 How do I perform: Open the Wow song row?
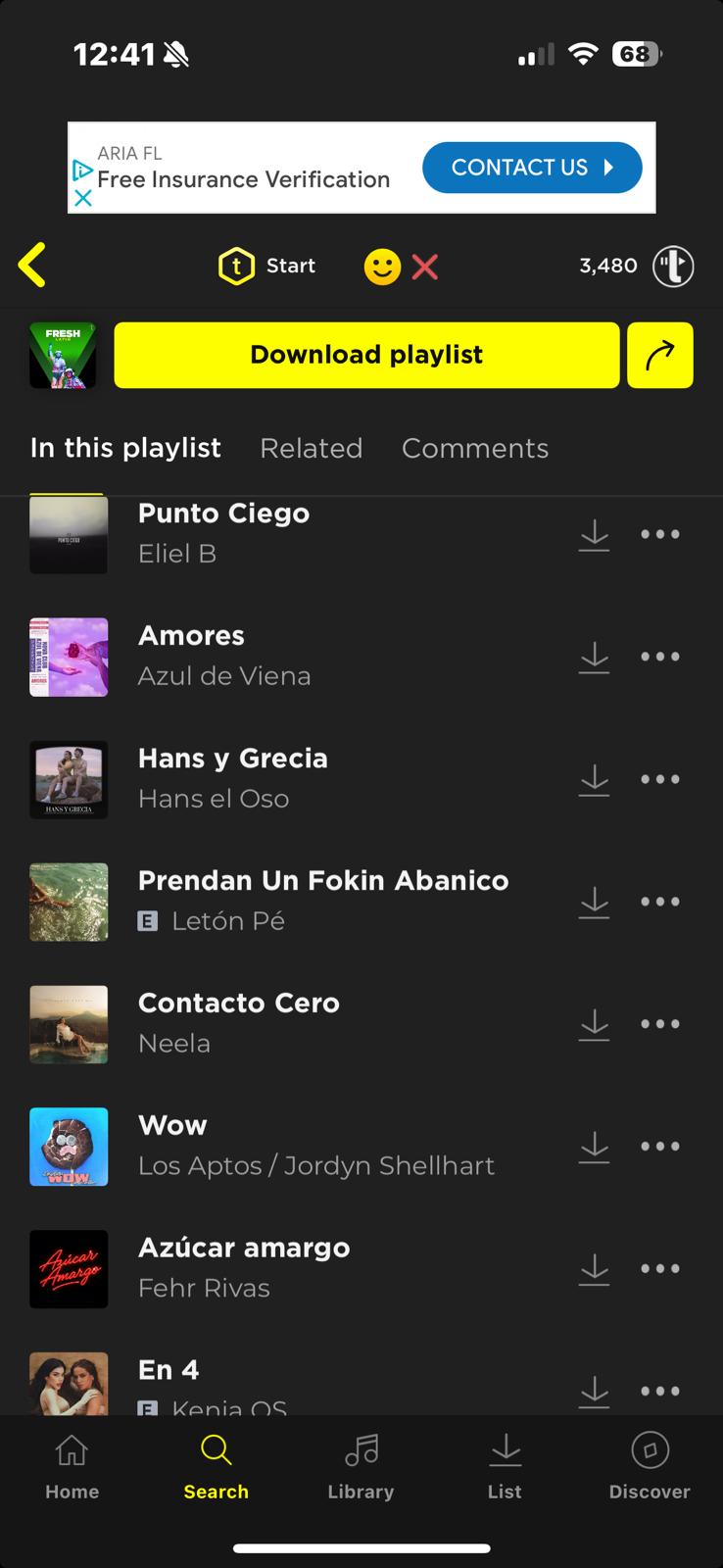coord(313,1145)
